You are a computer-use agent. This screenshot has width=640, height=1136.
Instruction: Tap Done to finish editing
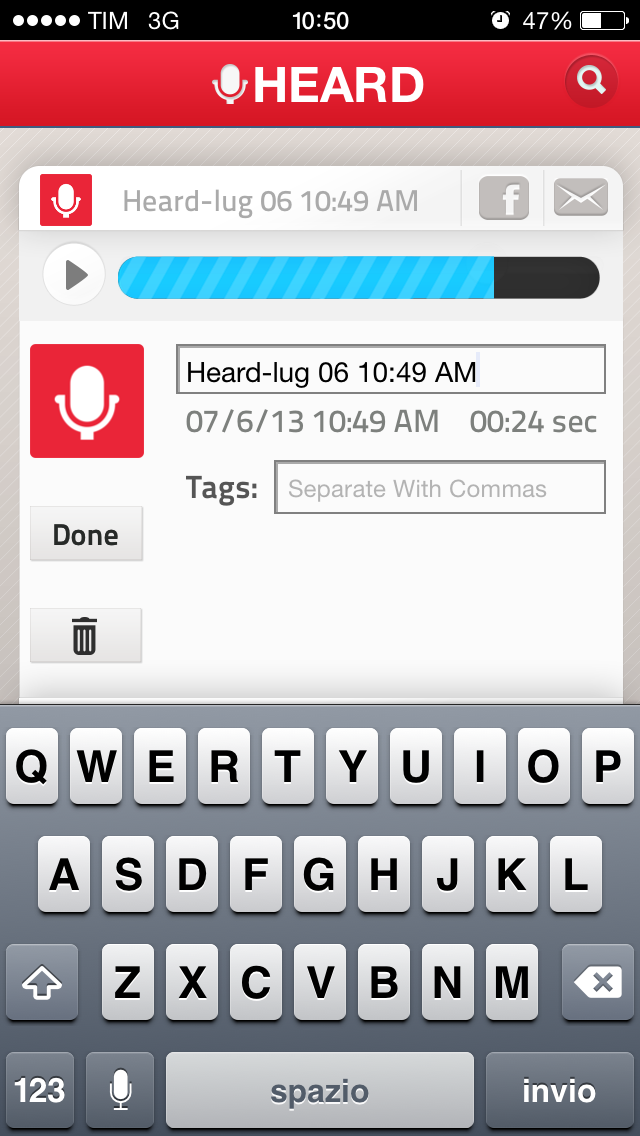click(x=86, y=534)
